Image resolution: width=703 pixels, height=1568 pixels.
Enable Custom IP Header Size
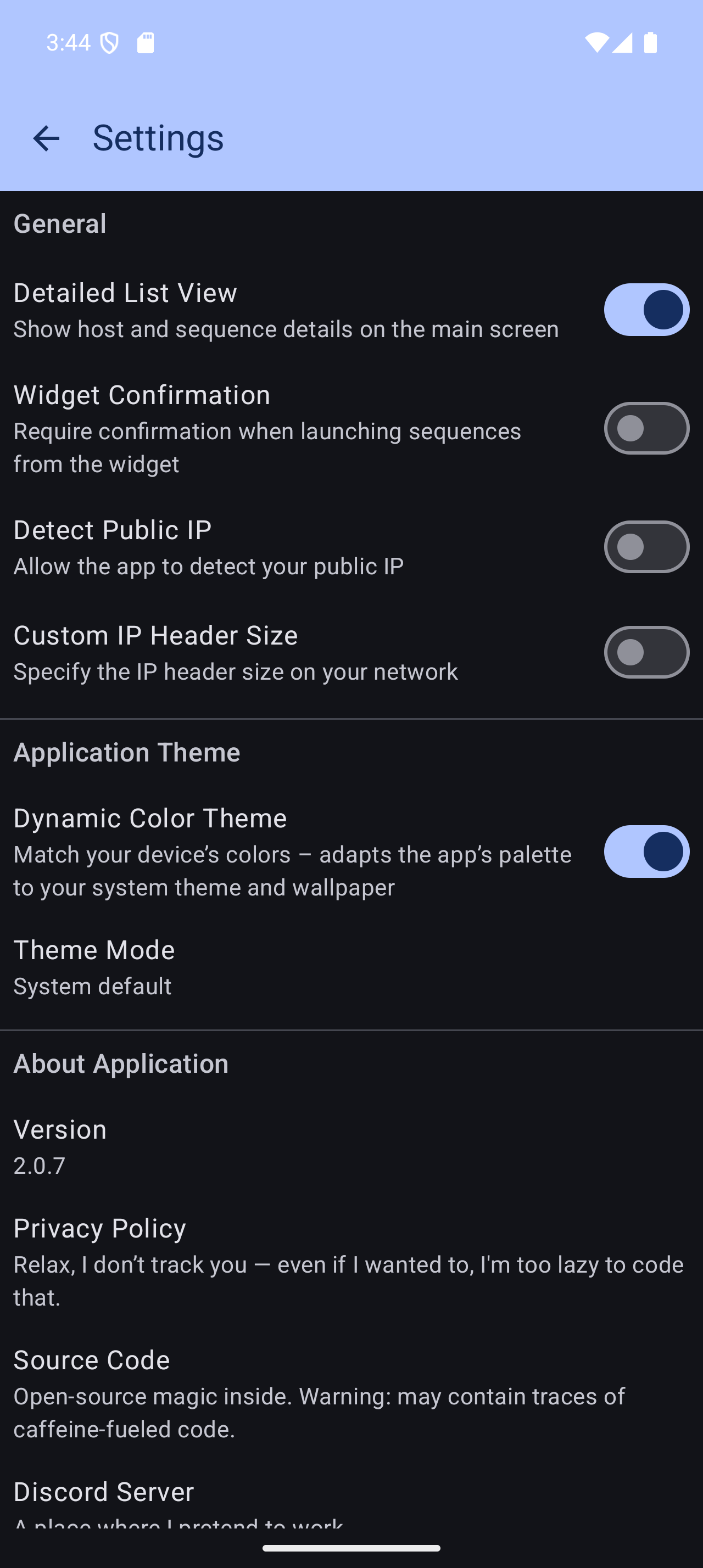(646, 652)
